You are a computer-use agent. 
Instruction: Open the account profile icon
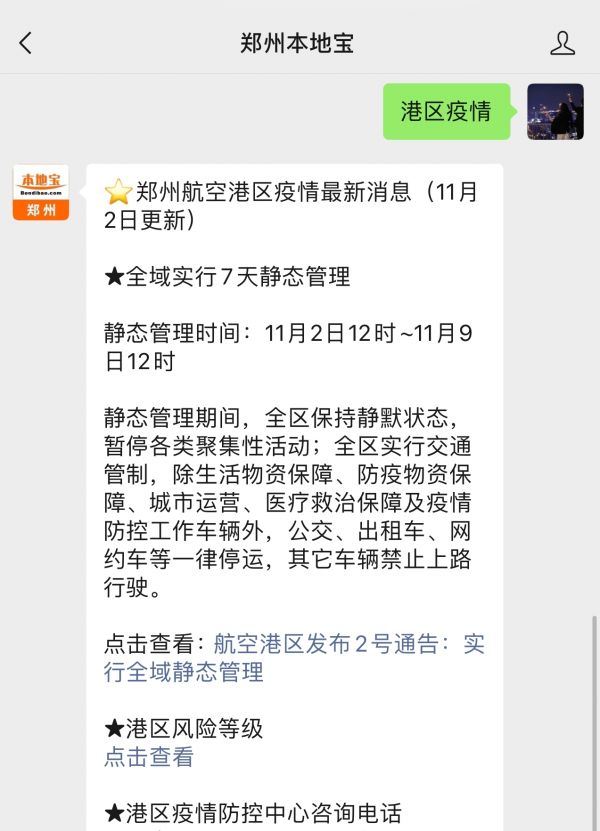(x=562, y=43)
